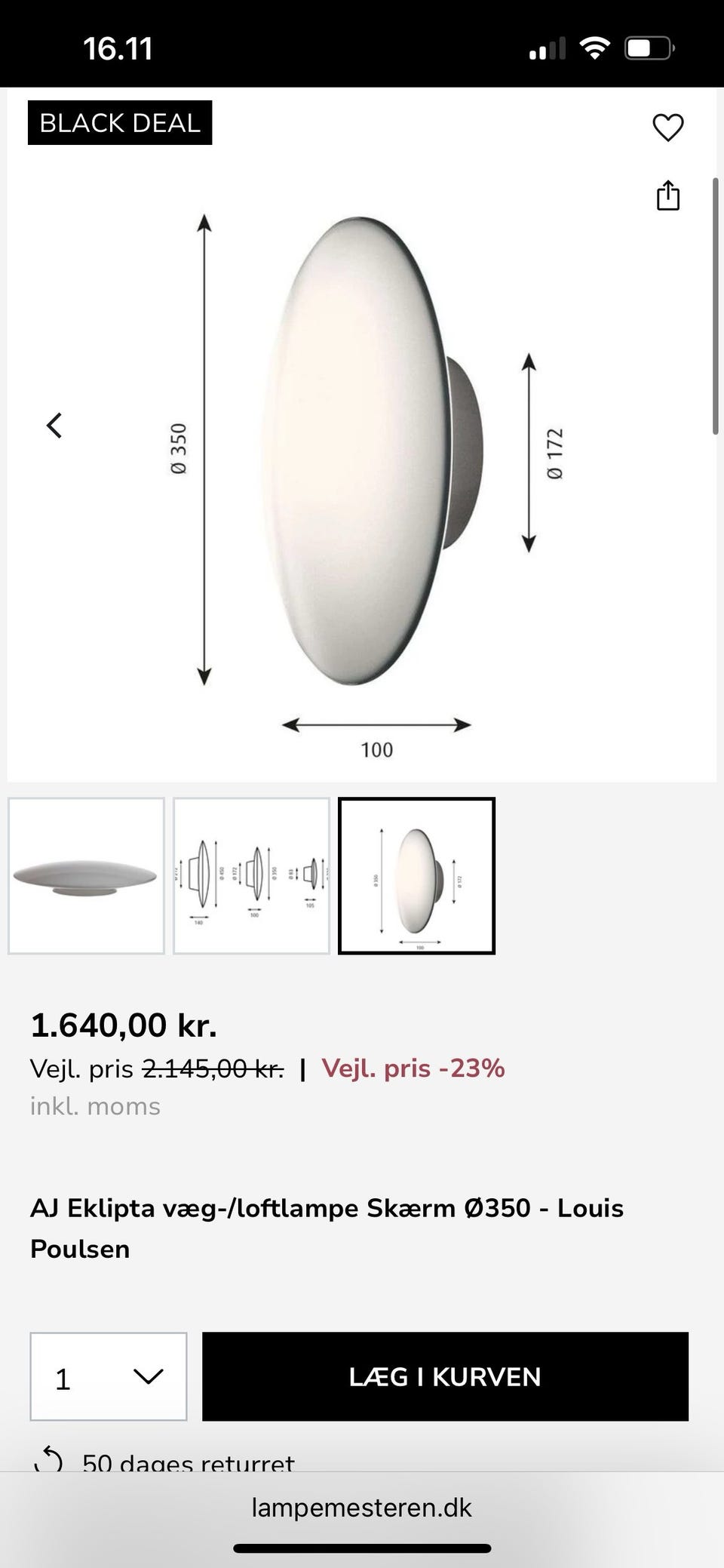The height and width of the screenshot is (1568, 724).
Task: Tap the cellular signal icon
Action: 548,49
